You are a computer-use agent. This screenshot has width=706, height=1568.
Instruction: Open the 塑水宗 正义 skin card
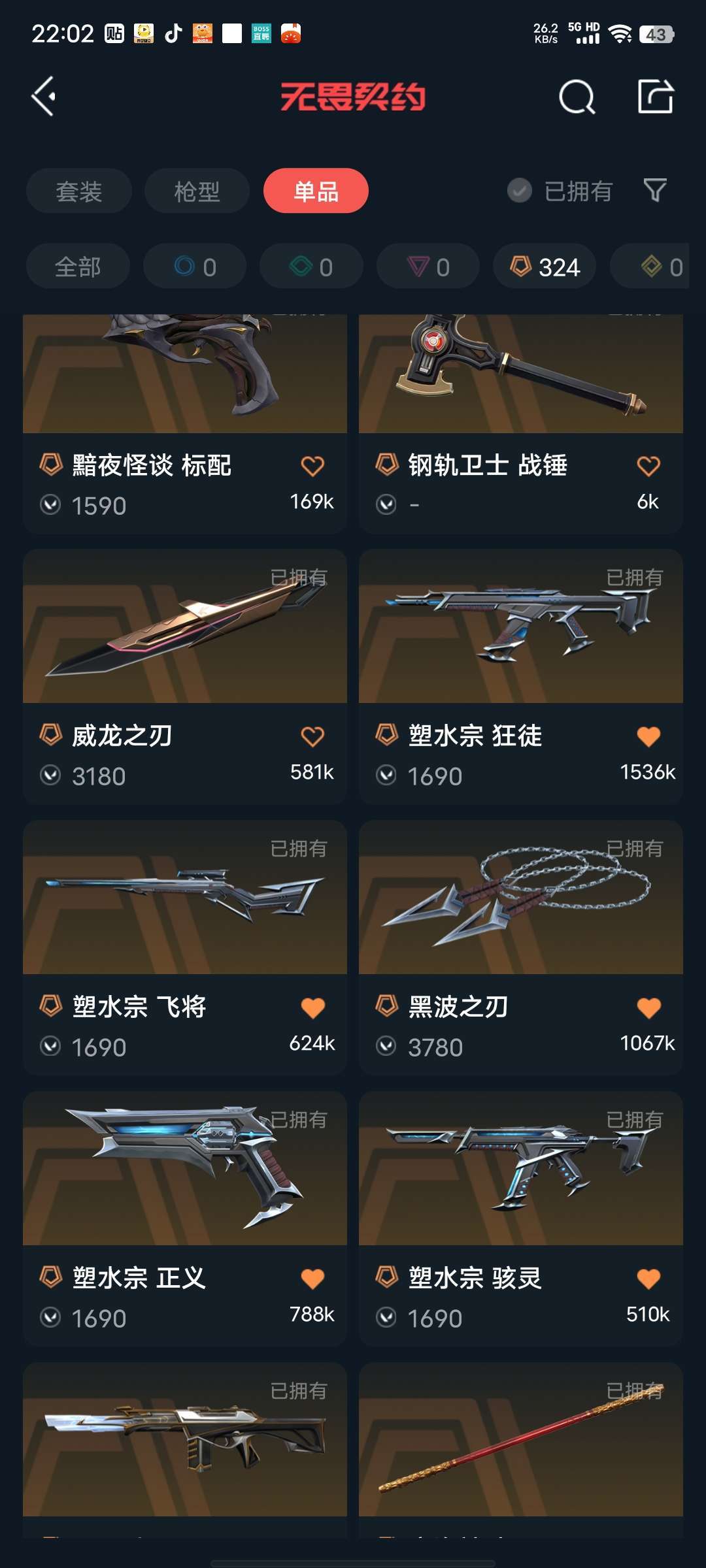point(185,1219)
